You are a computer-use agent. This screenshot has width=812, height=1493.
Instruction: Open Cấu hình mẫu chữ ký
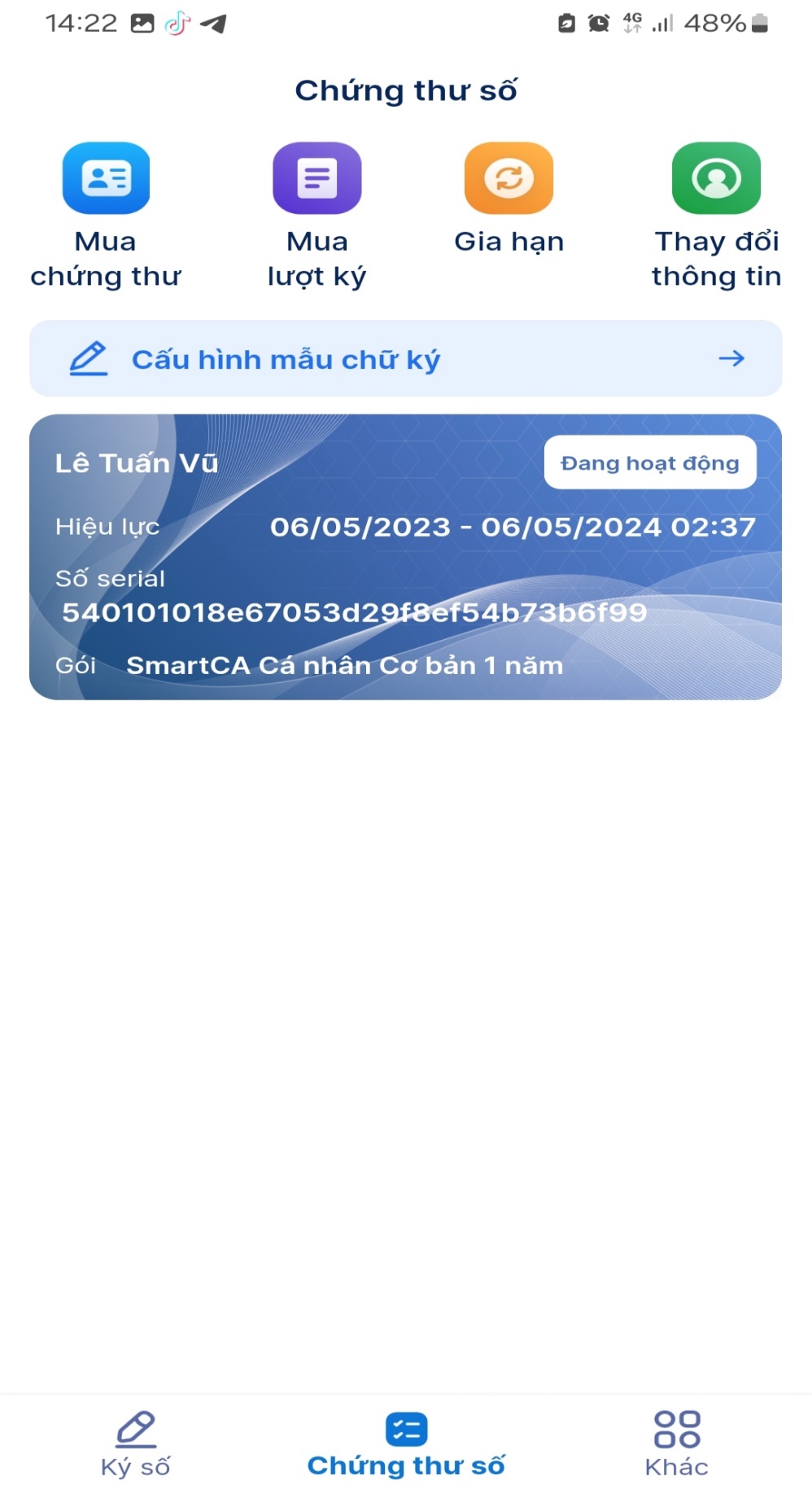(405, 359)
